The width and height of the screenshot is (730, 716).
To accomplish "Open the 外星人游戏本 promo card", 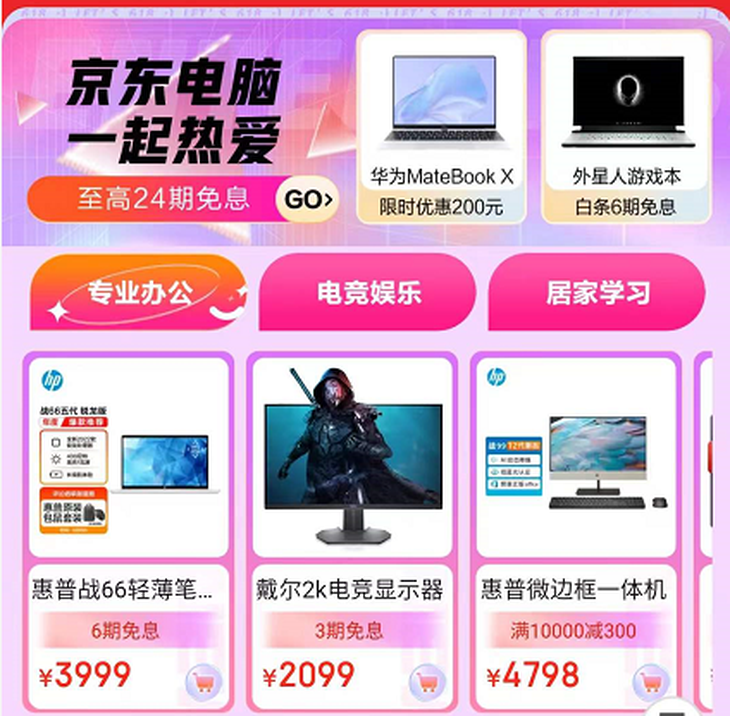I will pyautogui.click(x=626, y=125).
